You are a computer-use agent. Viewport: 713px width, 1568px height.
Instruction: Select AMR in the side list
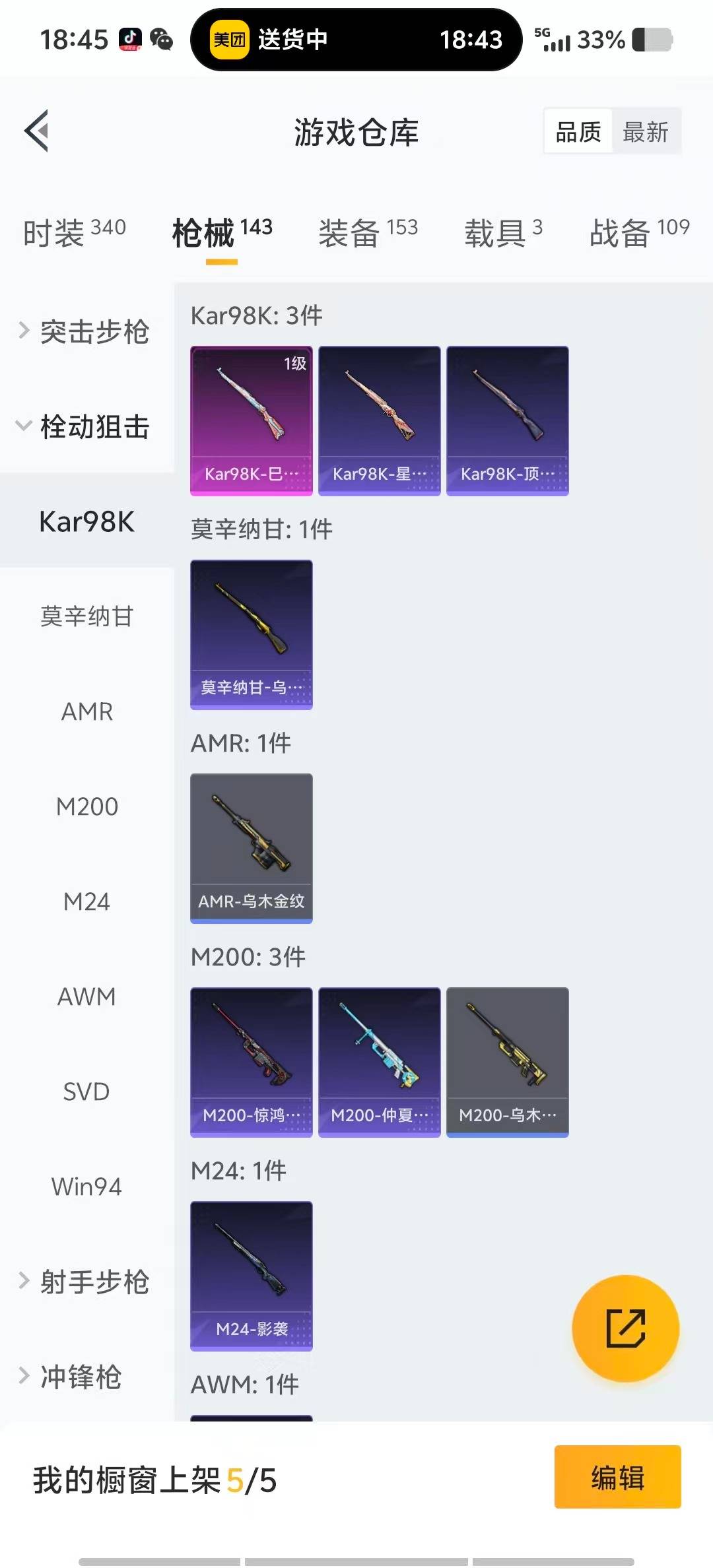[x=86, y=711]
